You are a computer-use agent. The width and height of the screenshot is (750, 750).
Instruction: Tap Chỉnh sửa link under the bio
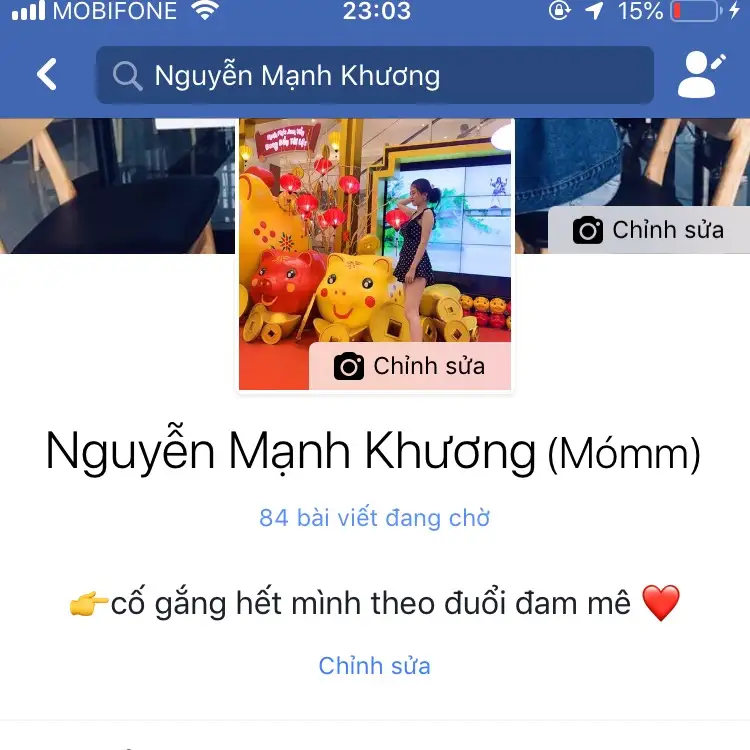pyautogui.click(x=374, y=666)
